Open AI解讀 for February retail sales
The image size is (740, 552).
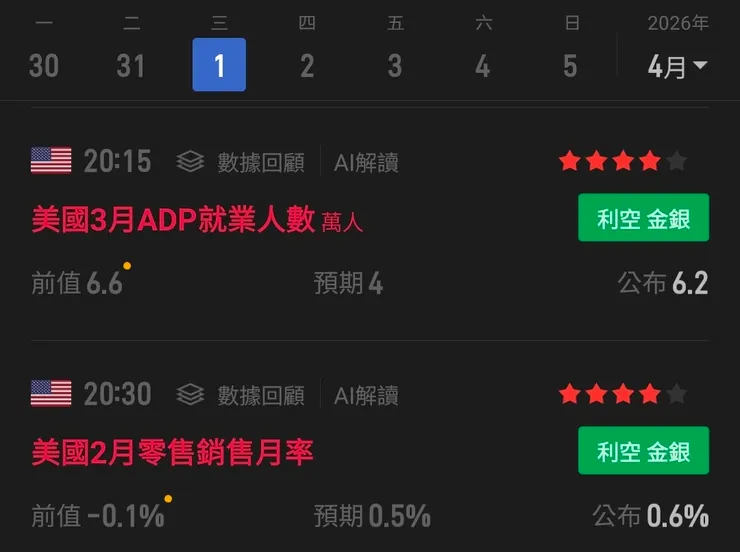point(366,395)
